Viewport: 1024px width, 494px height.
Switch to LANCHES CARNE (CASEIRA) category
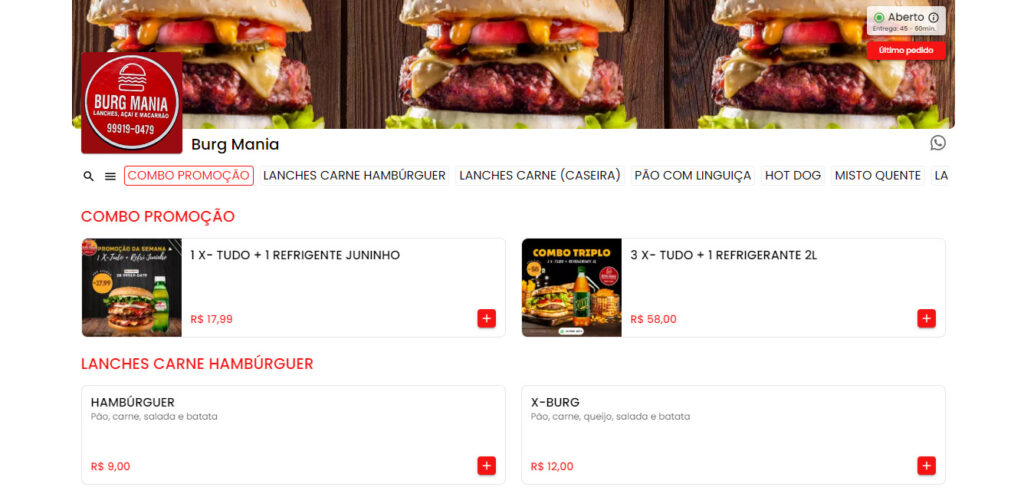540,176
